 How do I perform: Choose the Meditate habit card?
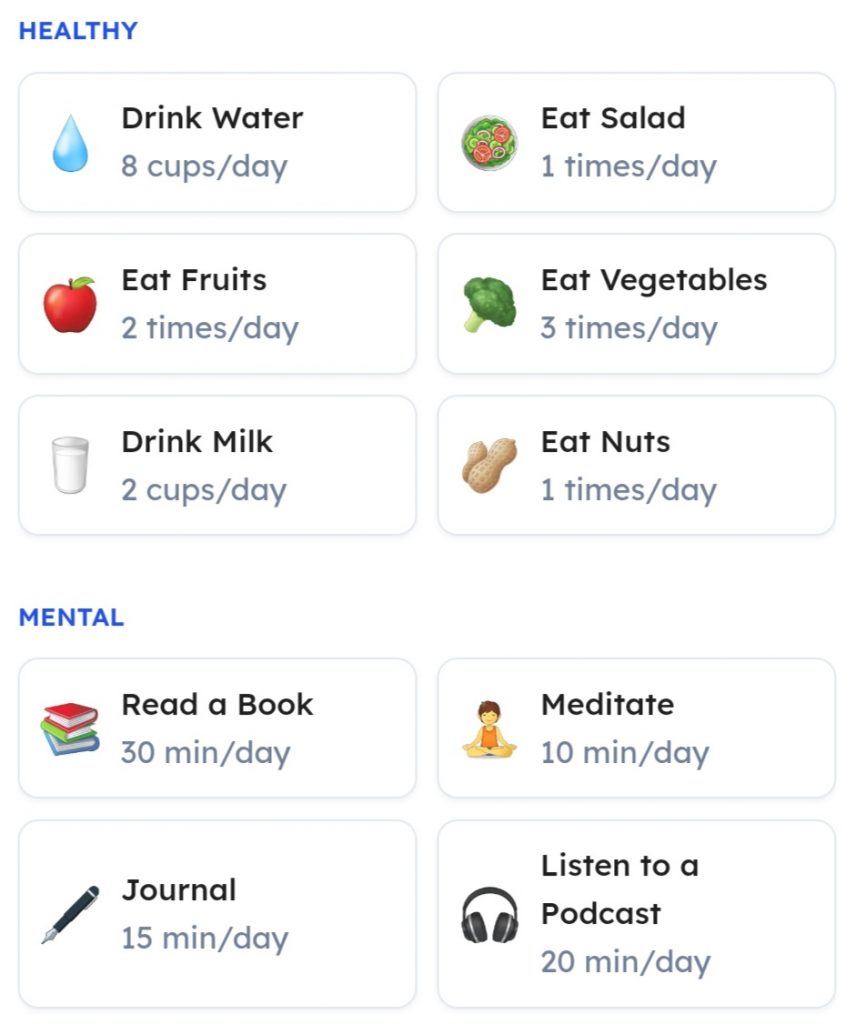point(636,728)
